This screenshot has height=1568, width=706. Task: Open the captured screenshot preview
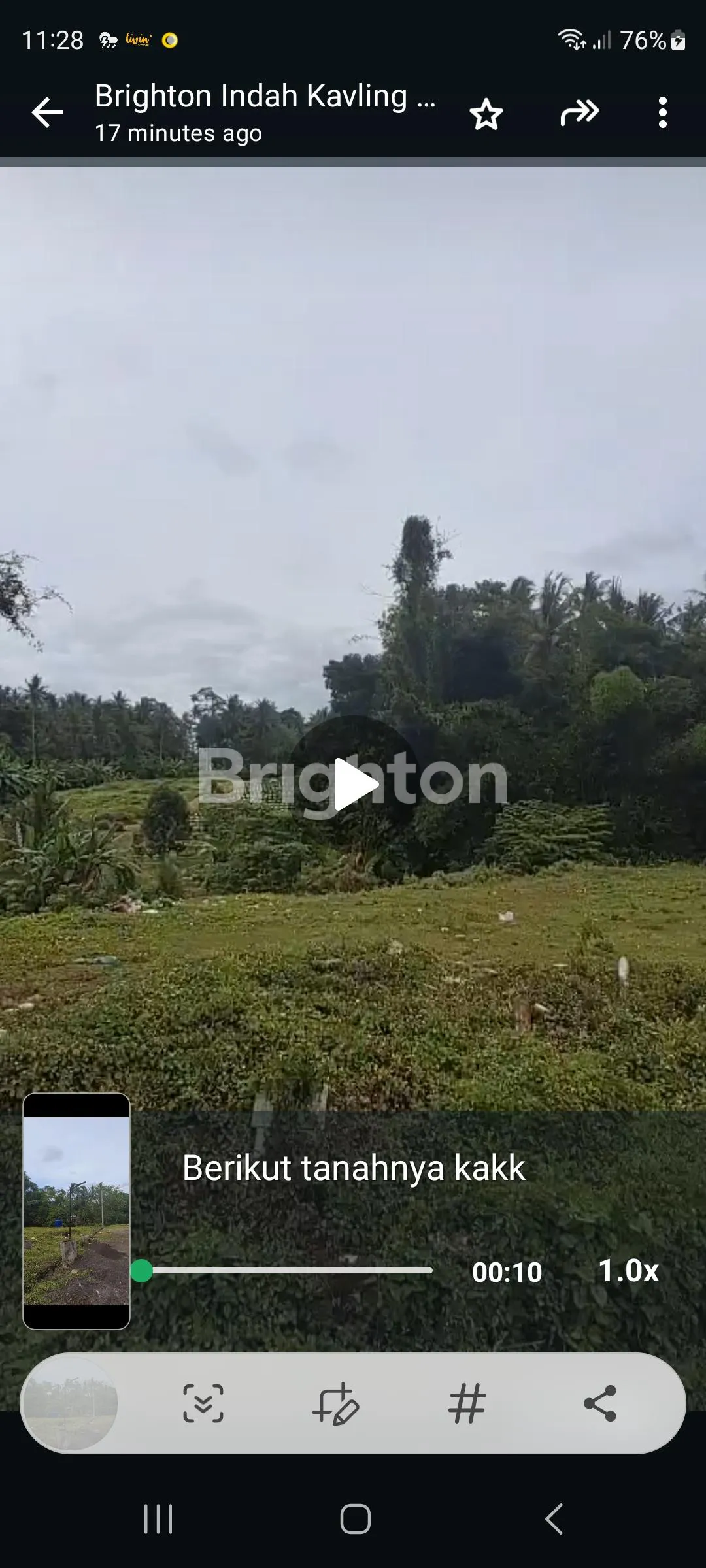coord(70,1403)
